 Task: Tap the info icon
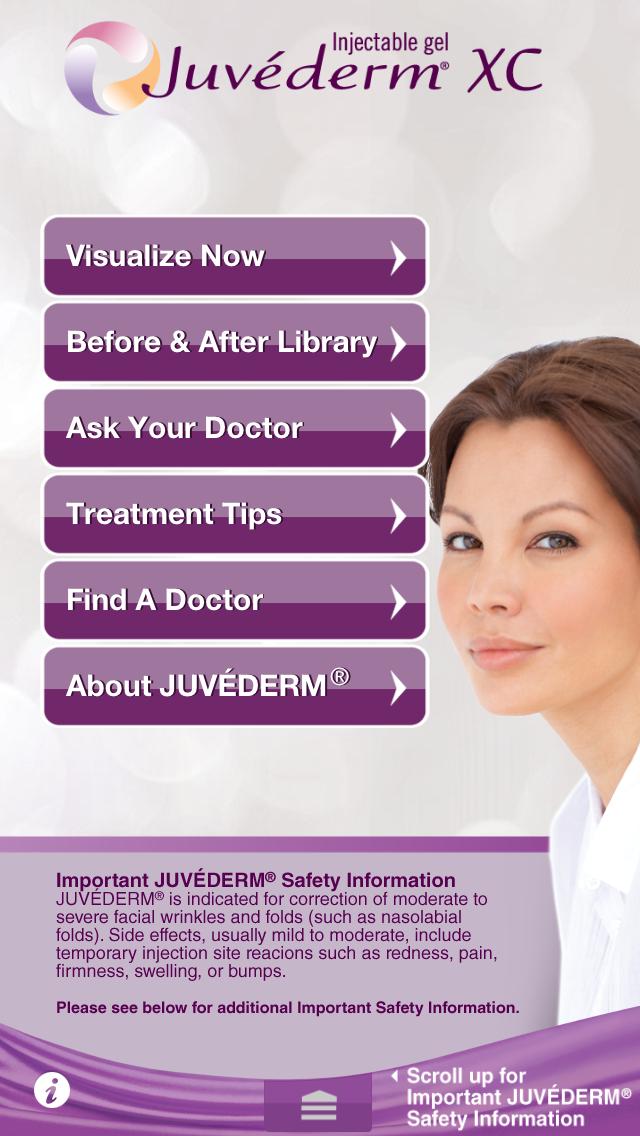(52, 1088)
